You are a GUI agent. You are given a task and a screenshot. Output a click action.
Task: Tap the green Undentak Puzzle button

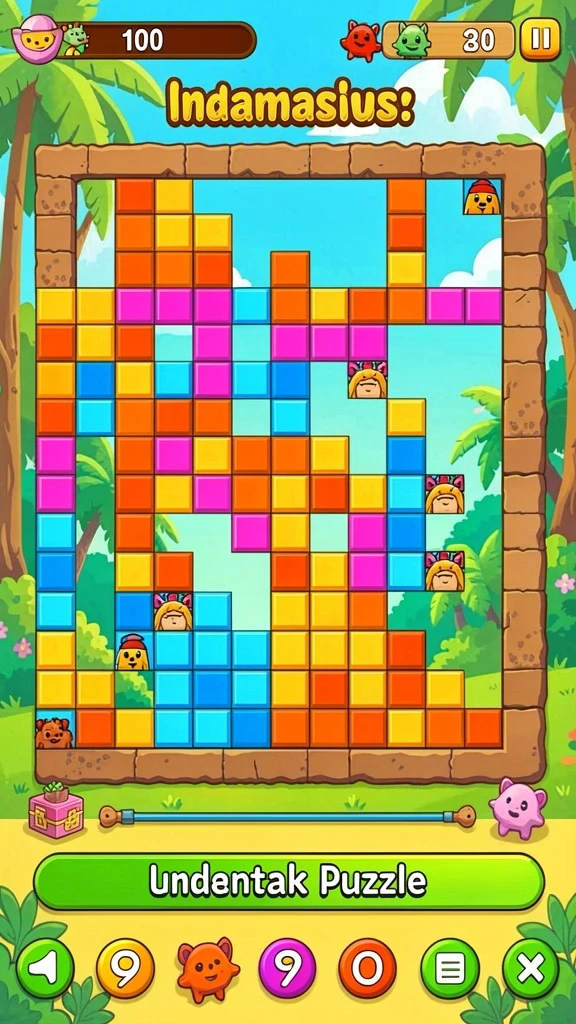click(x=289, y=882)
